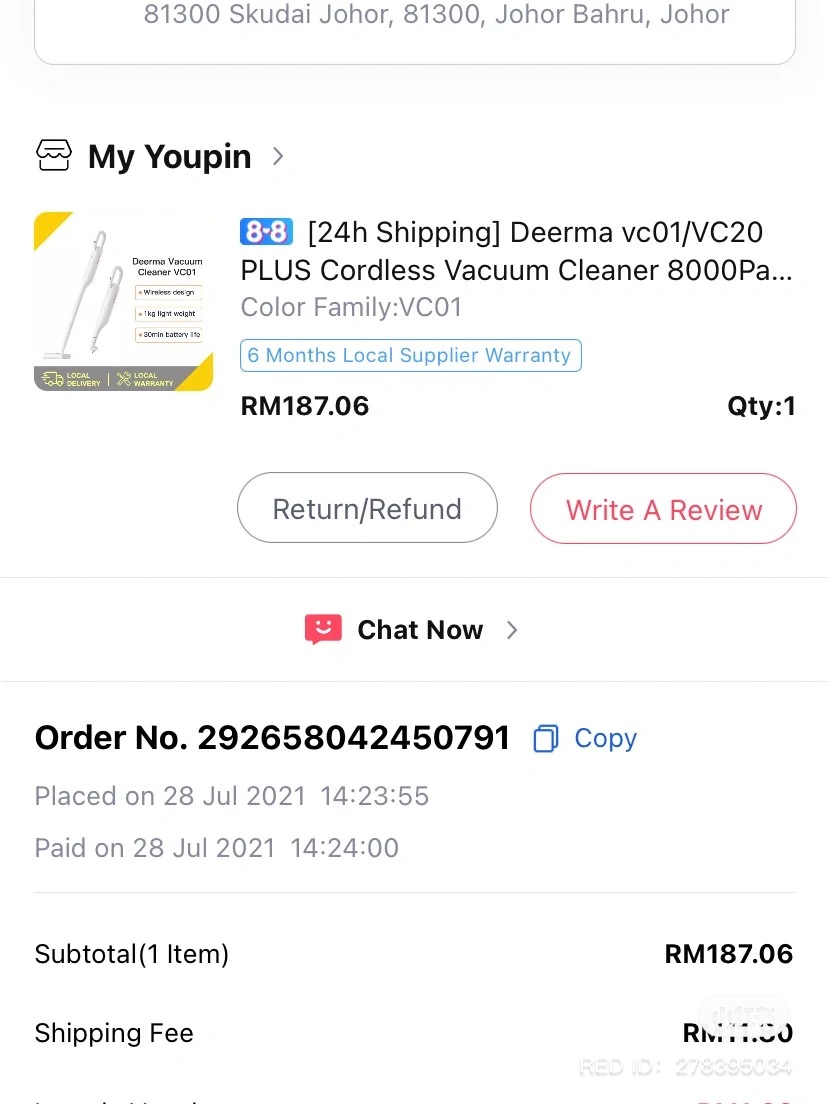Write a review for the vacuum cleaner
Viewport: 828px width, 1104px height.
click(663, 509)
